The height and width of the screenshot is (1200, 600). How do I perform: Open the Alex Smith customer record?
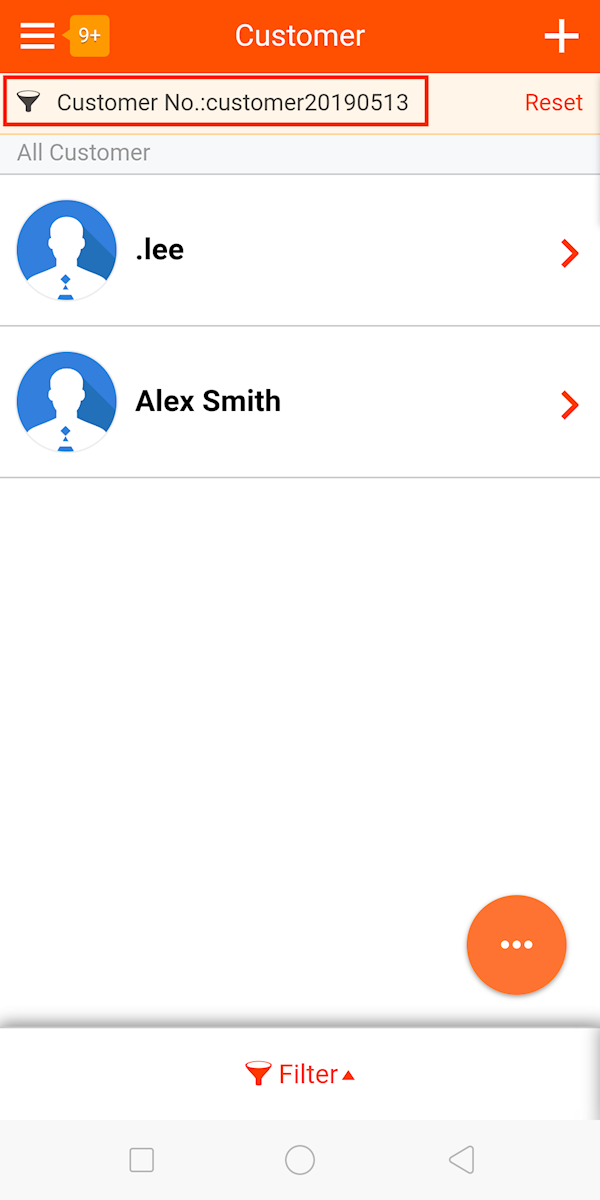(300, 402)
